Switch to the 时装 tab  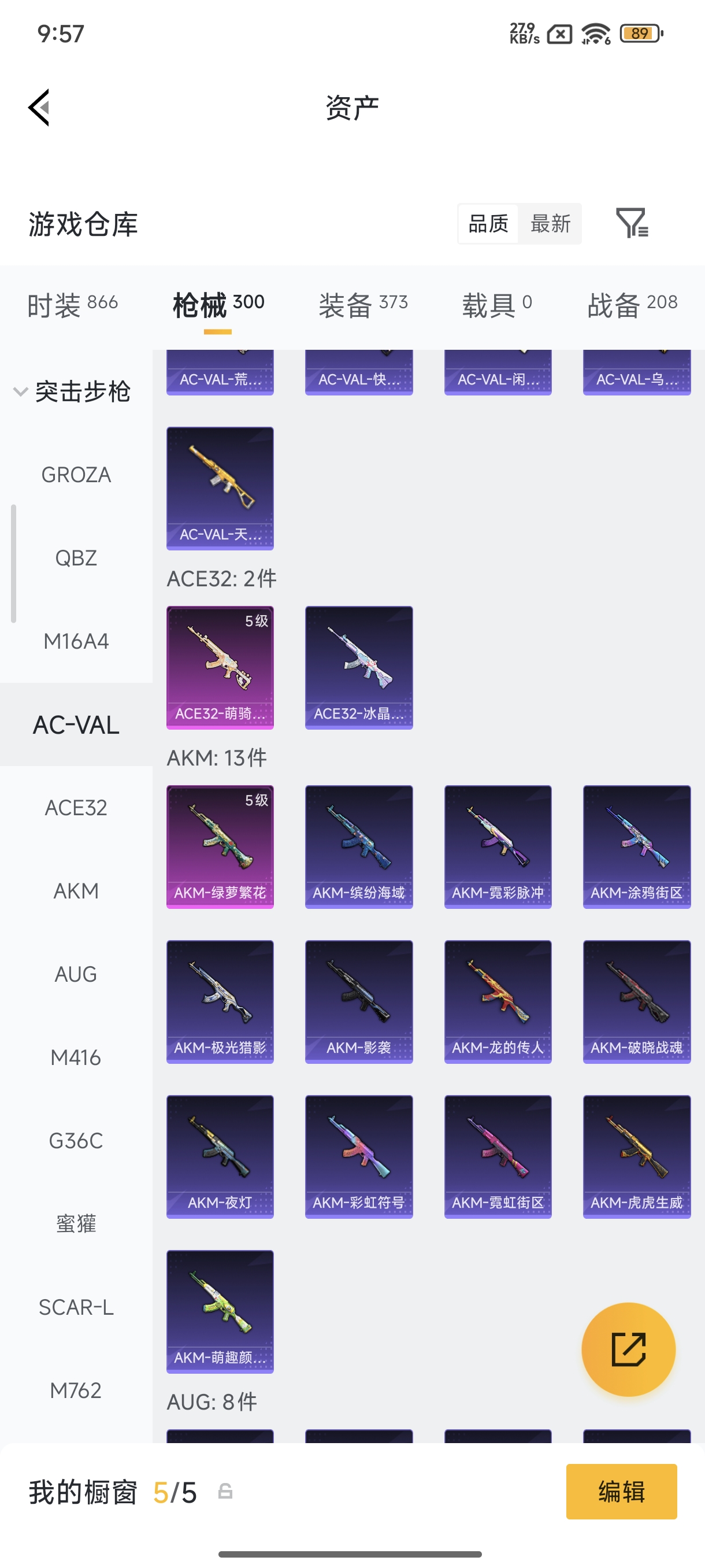pos(72,305)
